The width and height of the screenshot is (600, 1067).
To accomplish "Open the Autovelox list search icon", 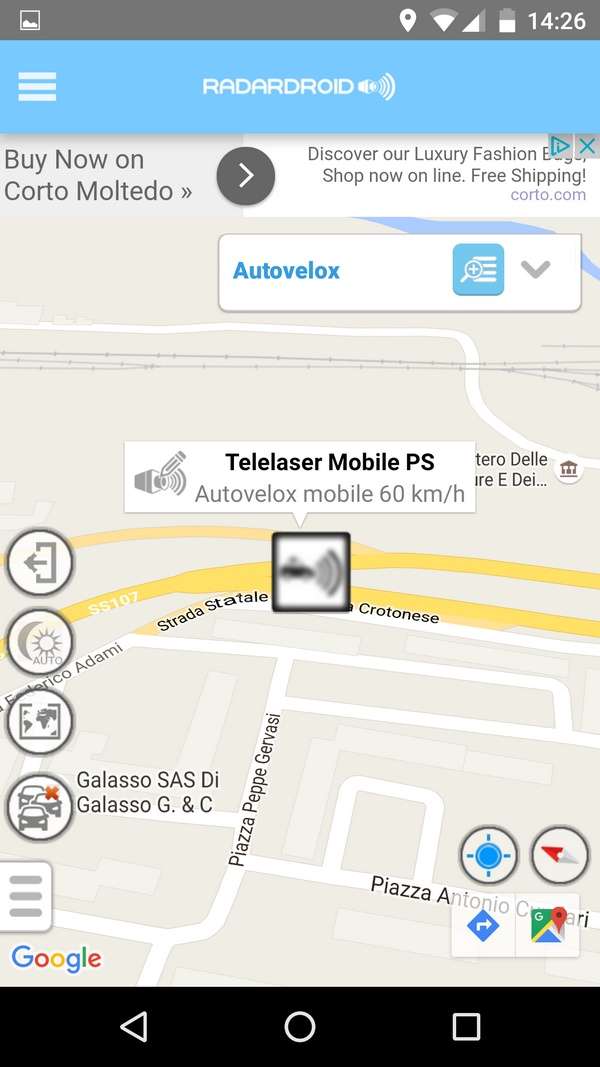I will click(x=478, y=270).
